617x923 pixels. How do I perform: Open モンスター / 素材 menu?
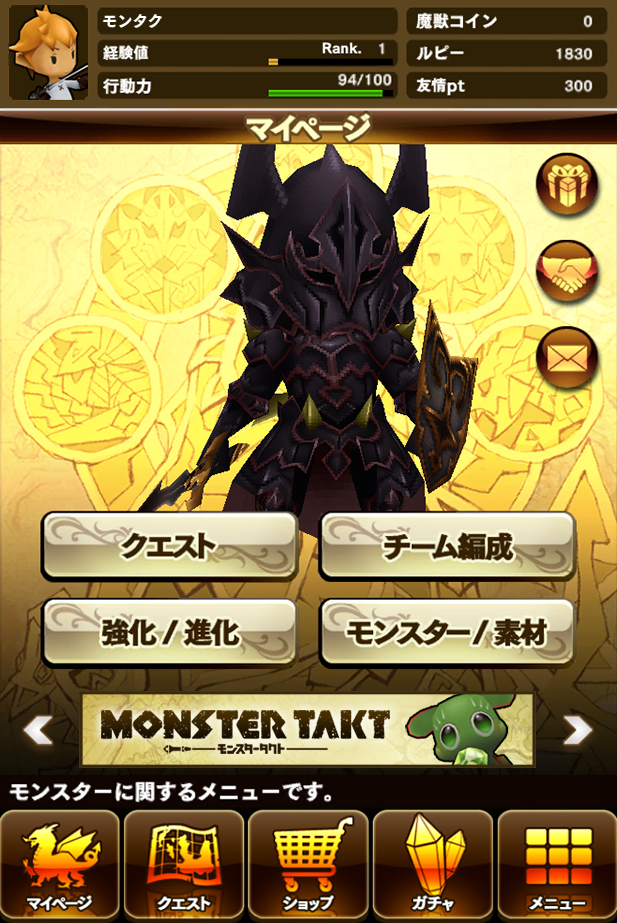pos(447,633)
